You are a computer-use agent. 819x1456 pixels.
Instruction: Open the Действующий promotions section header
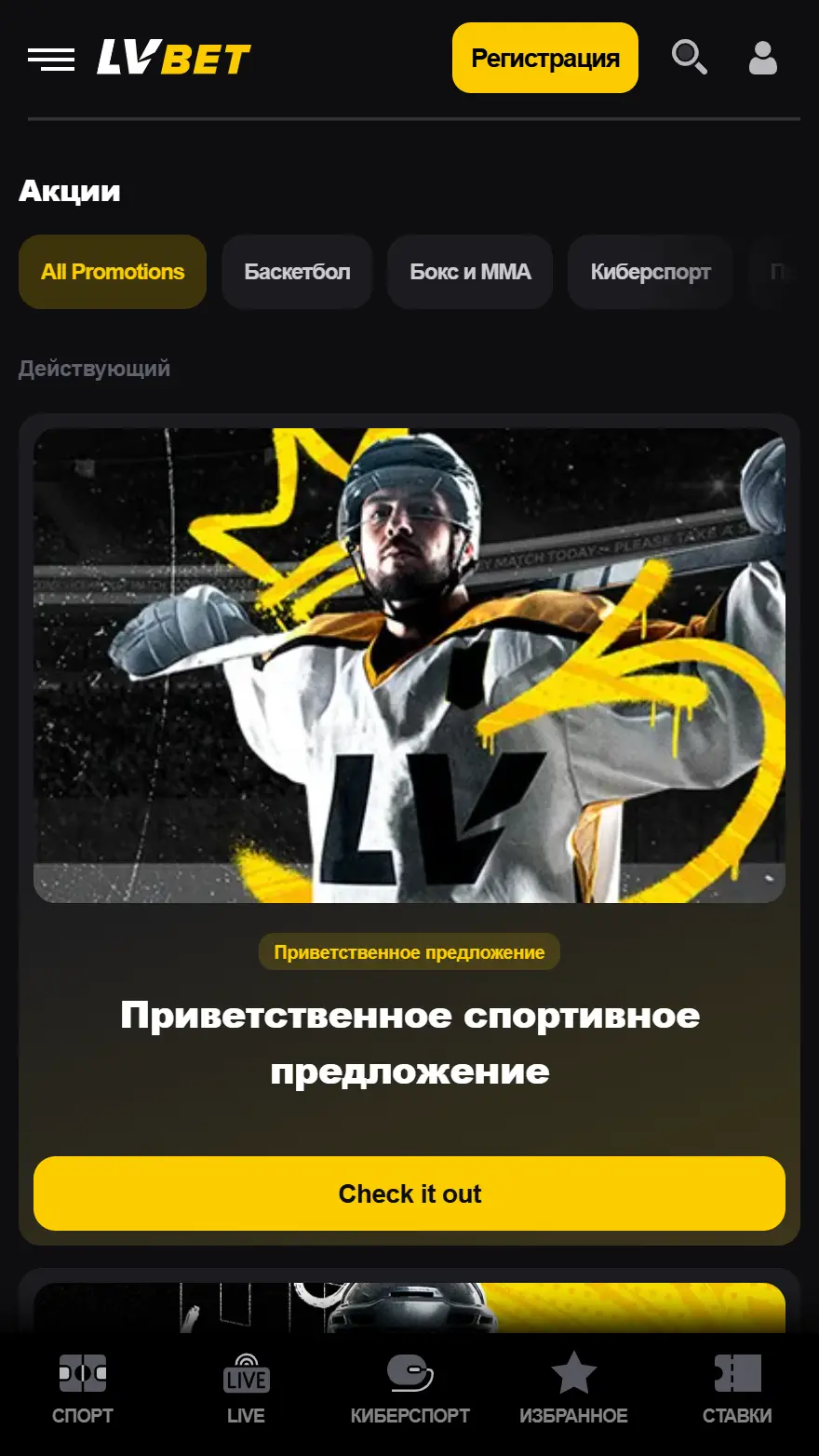click(94, 368)
